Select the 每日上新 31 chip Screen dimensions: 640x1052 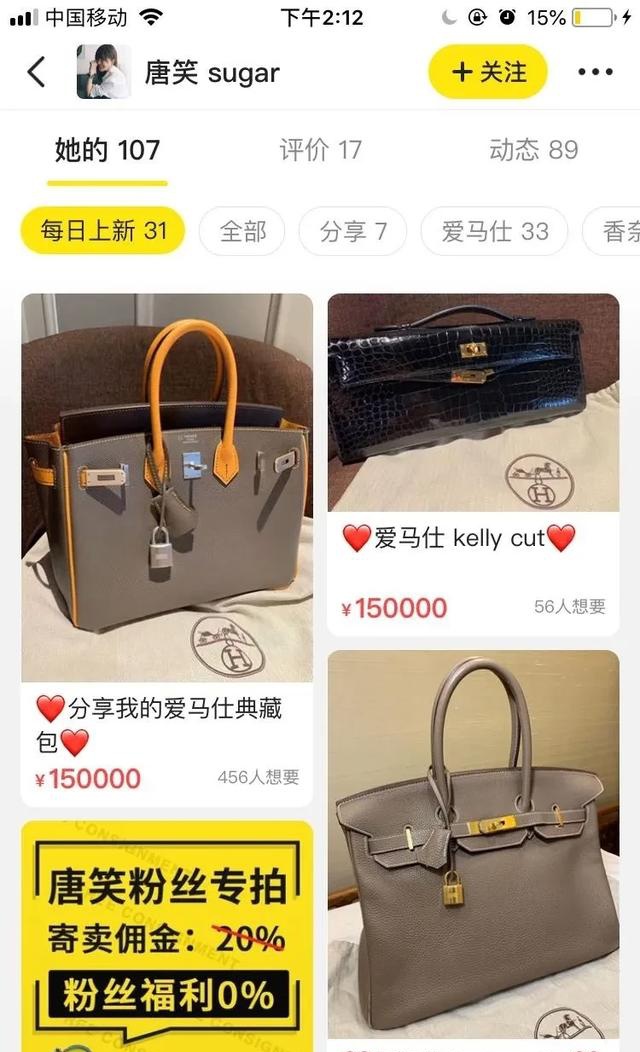coord(103,231)
